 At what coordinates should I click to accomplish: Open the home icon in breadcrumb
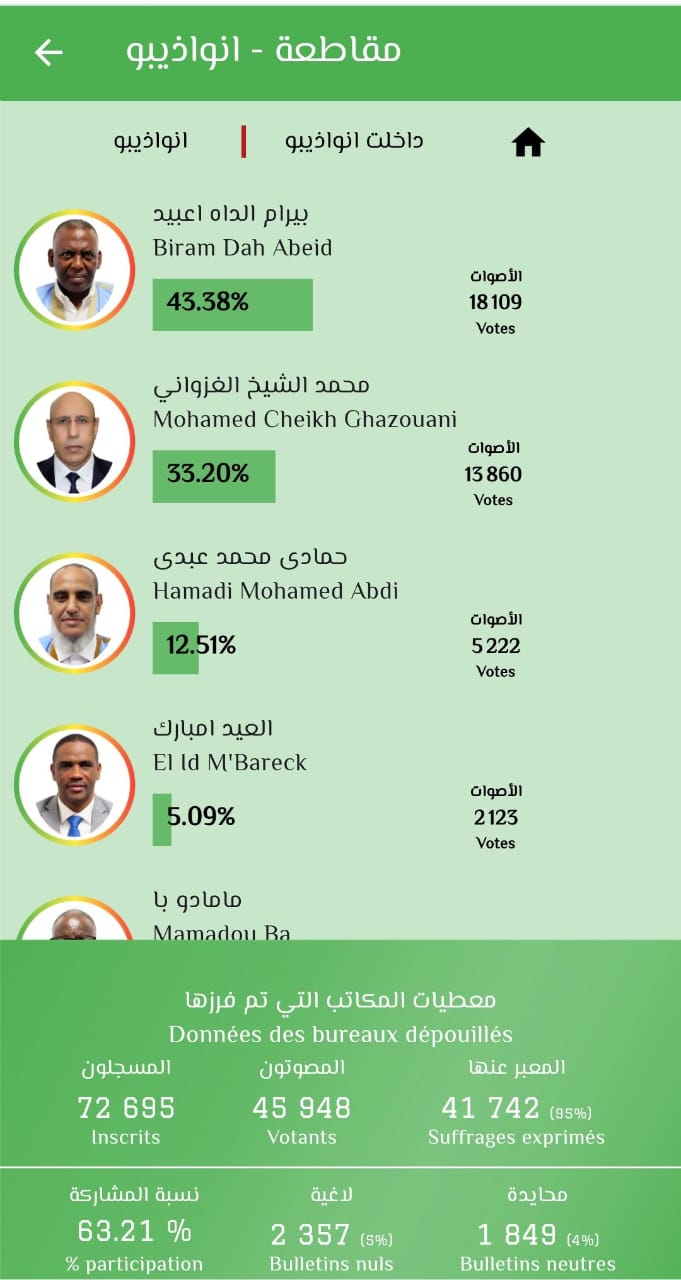[x=527, y=144]
